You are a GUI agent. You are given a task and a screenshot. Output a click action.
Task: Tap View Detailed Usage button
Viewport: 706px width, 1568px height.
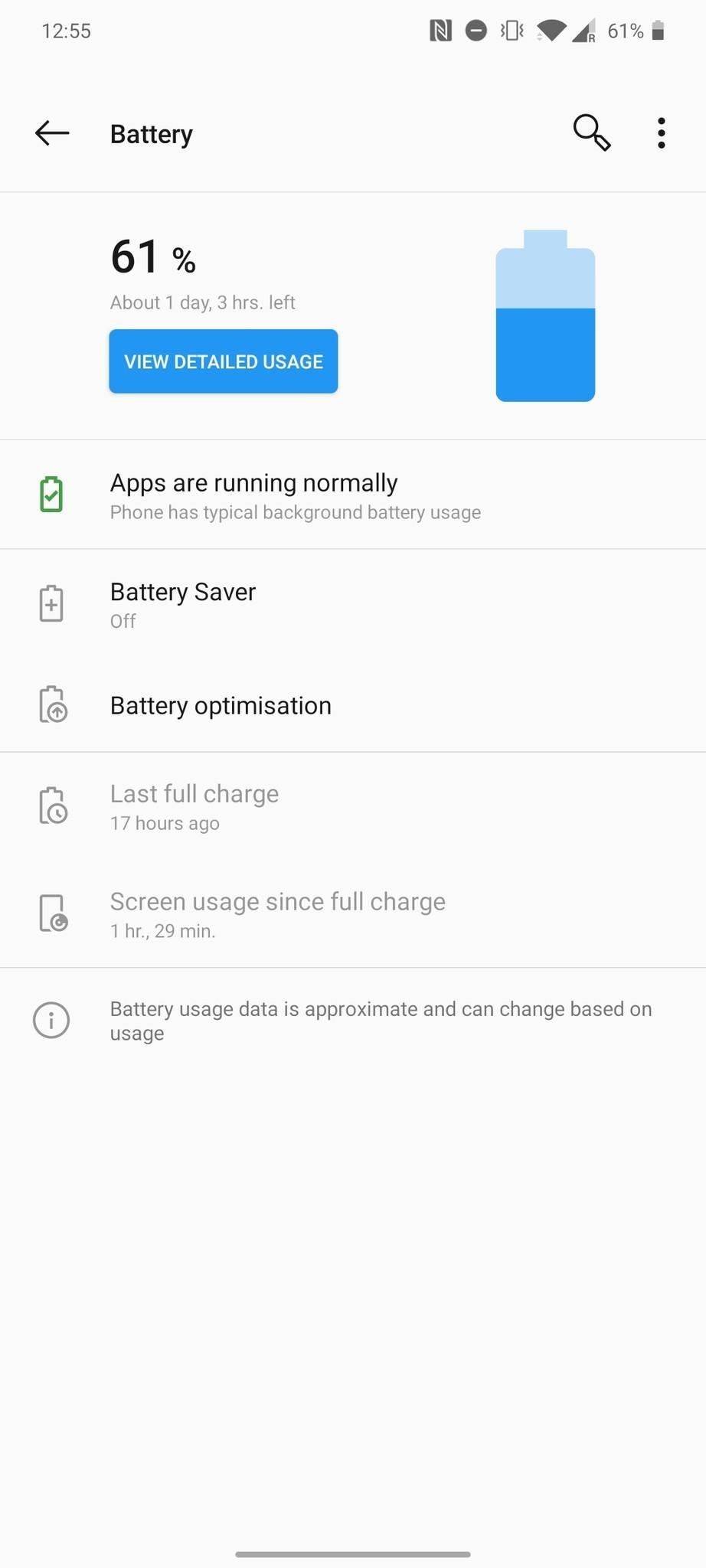tap(224, 361)
